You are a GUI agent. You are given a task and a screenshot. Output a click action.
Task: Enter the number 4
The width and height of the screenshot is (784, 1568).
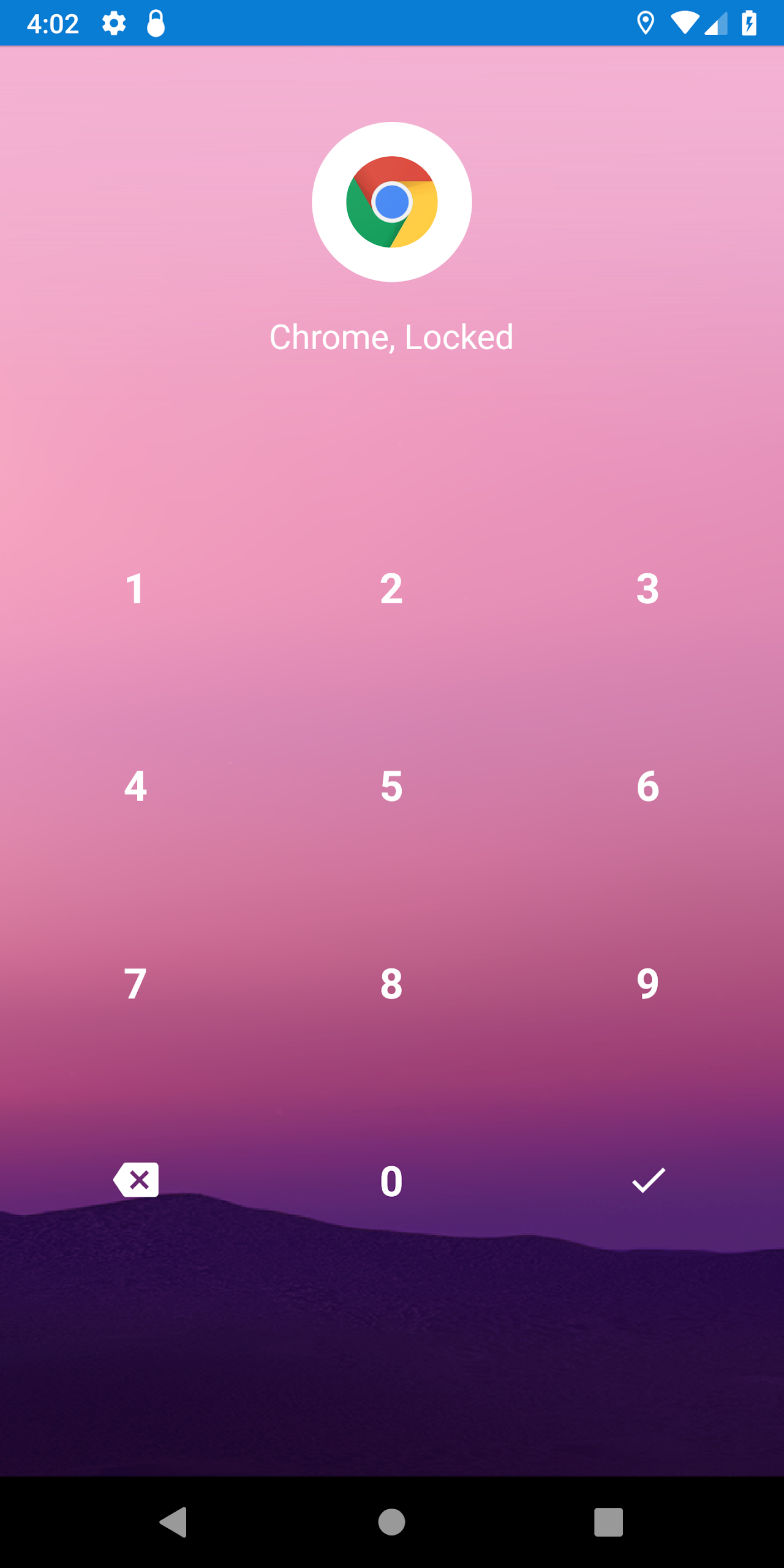[135, 786]
